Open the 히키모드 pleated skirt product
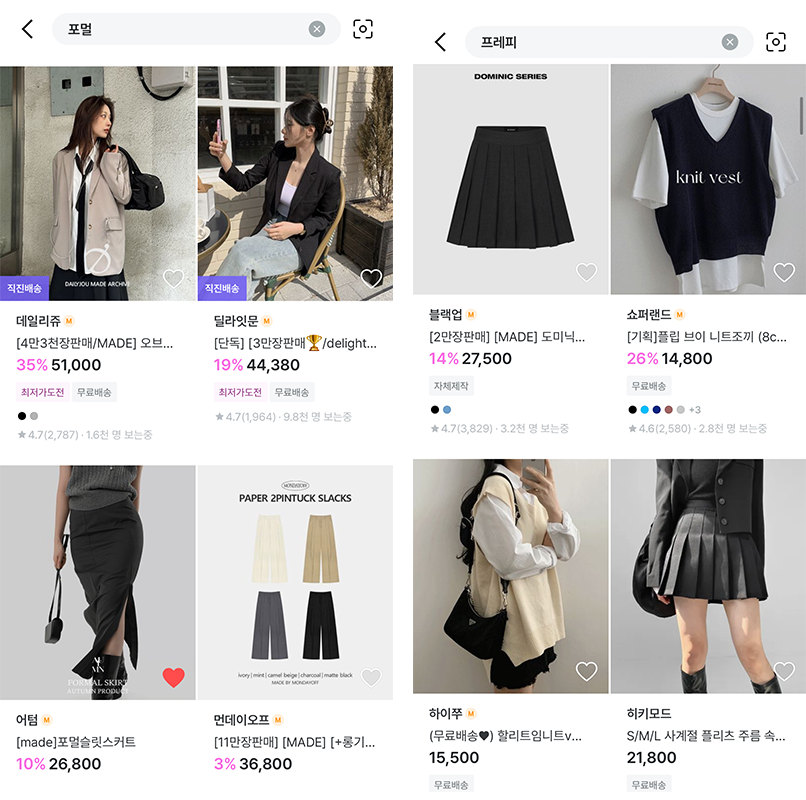The image size is (806, 800). tap(708, 576)
